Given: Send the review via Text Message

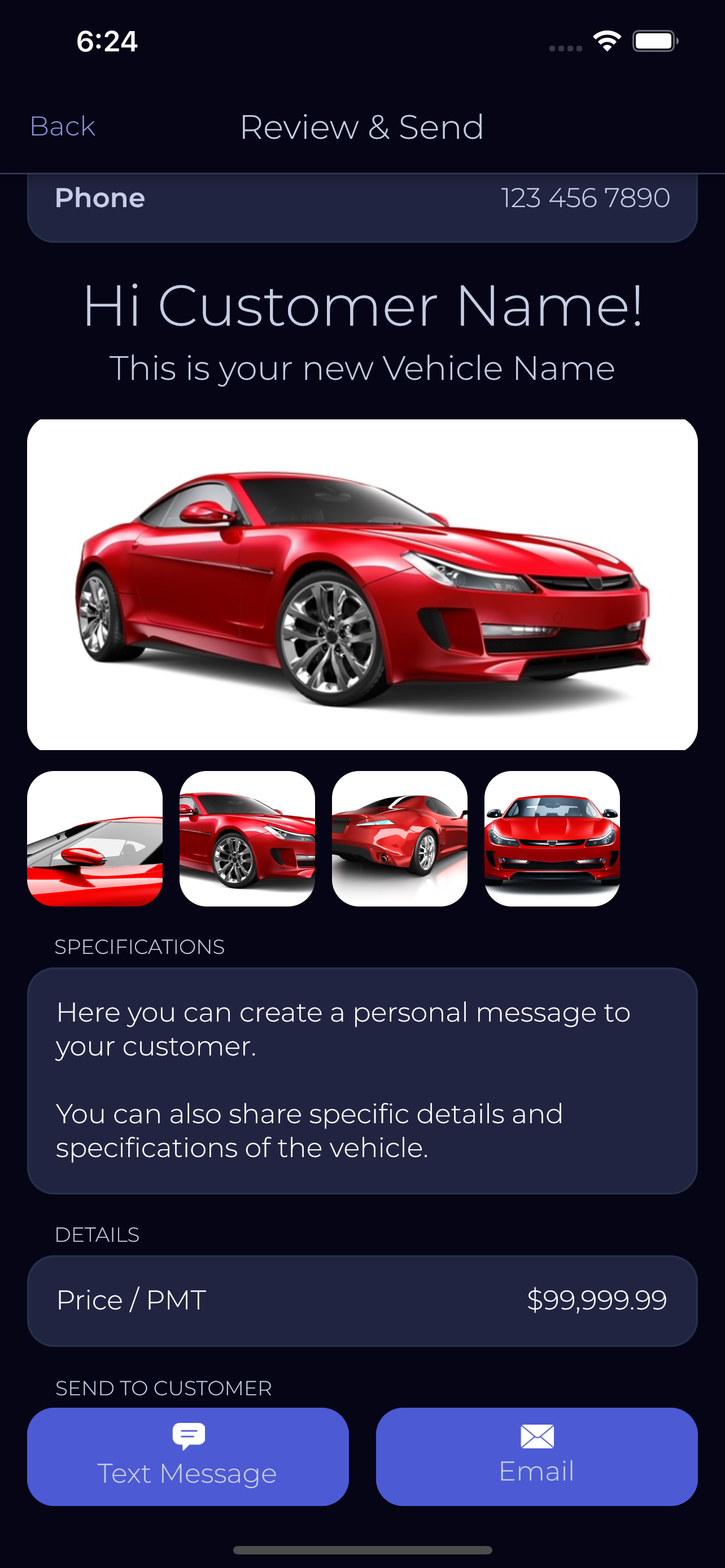Looking at the screenshot, I should click(187, 1456).
